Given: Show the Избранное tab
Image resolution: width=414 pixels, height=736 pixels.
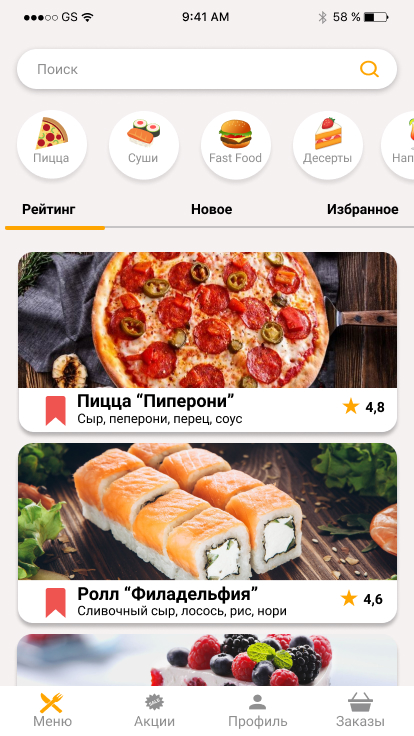Looking at the screenshot, I should tap(362, 209).
